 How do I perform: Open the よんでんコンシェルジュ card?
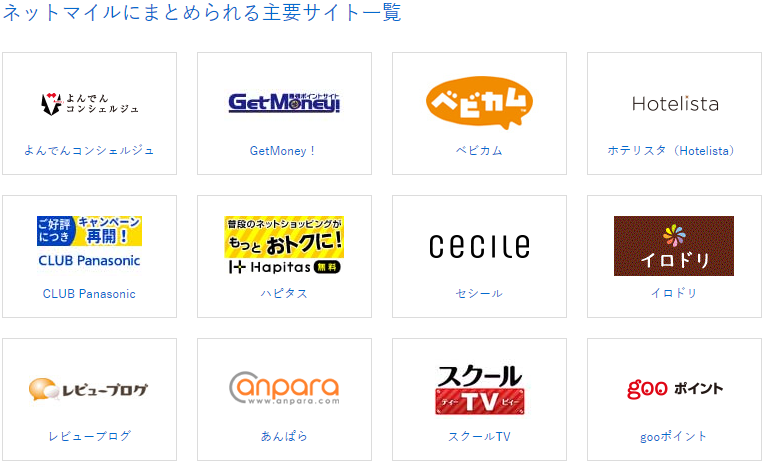click(89, 113)
